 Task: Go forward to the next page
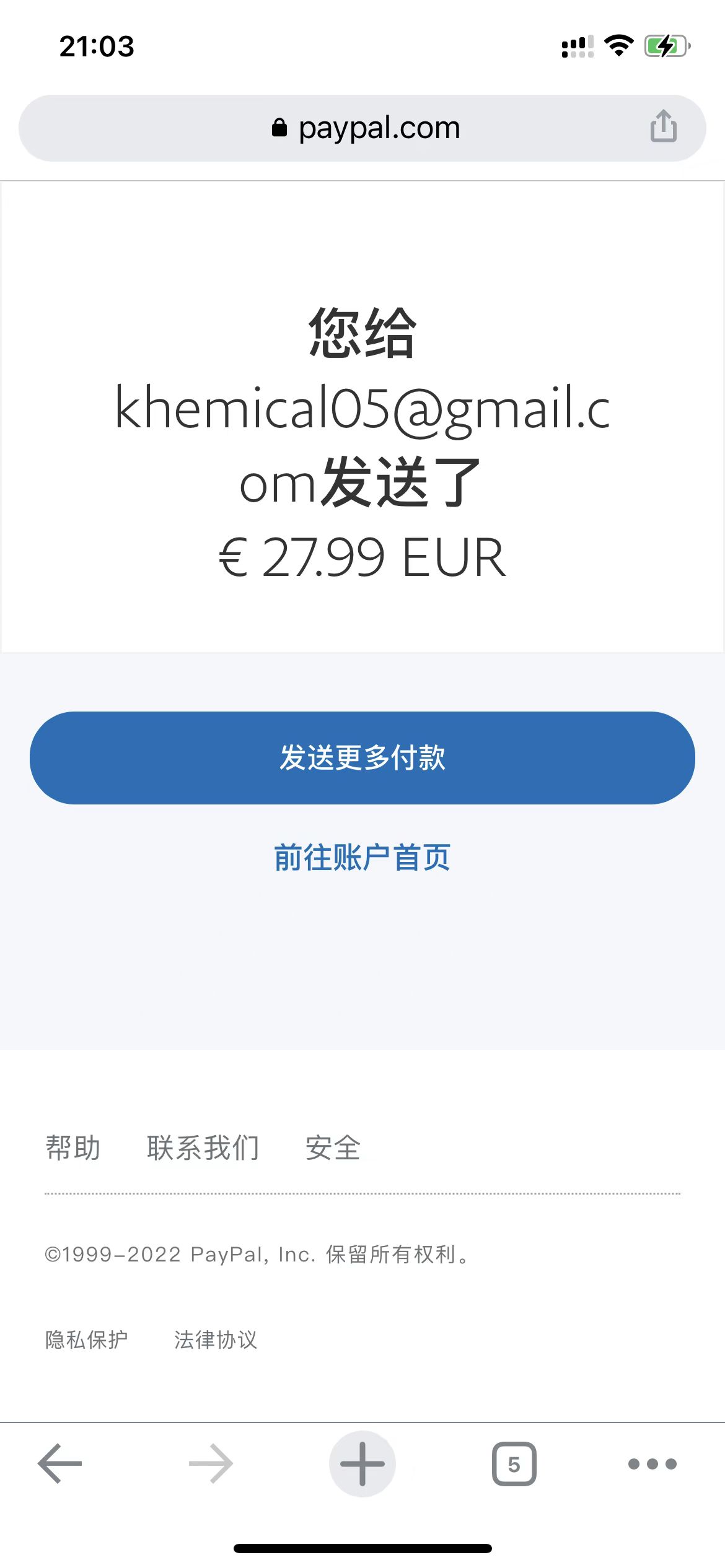click(211, 1463)
